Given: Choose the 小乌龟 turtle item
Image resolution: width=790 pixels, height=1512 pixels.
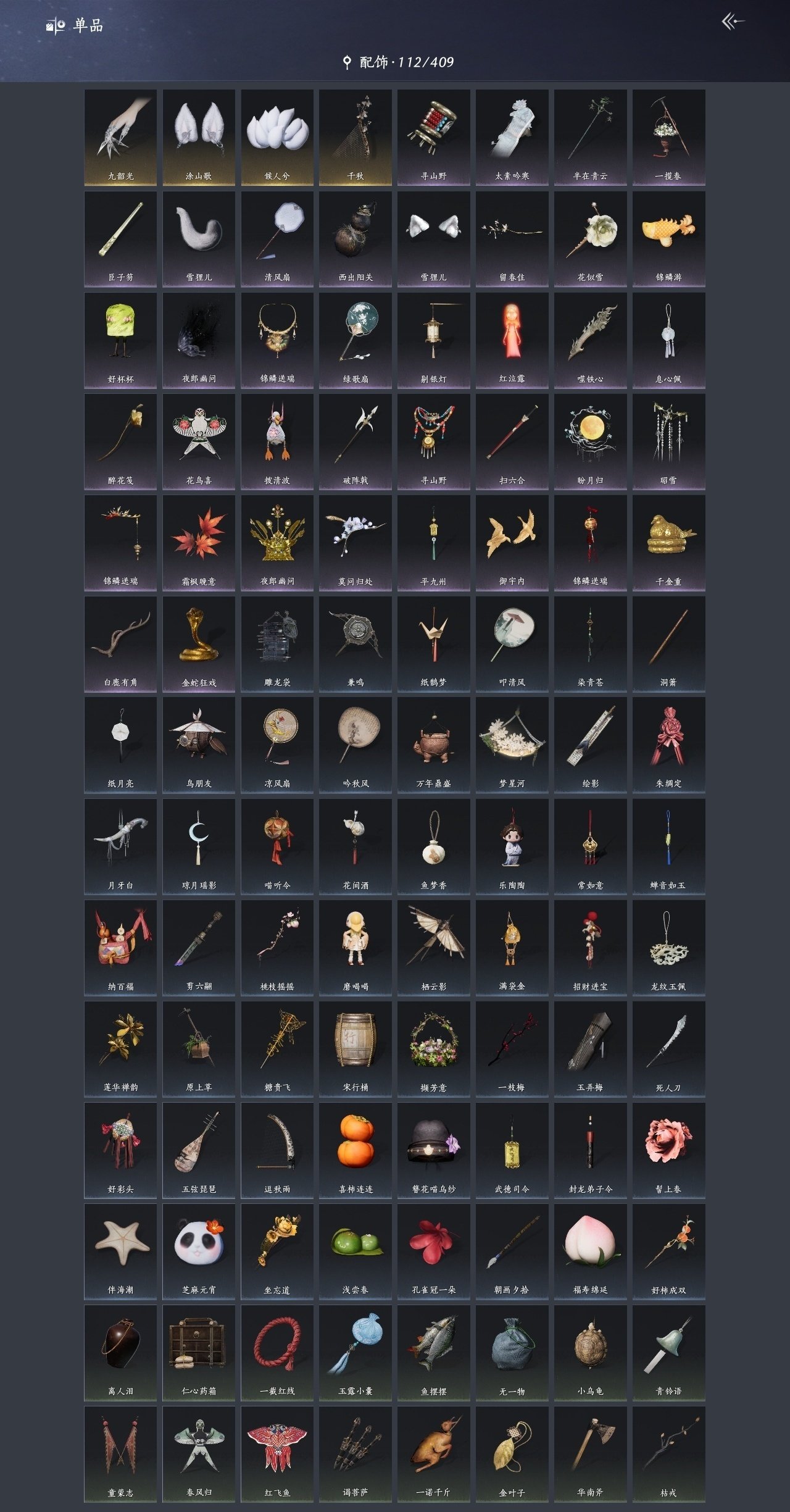Looking at the screenshot, I should [590, 1352].
